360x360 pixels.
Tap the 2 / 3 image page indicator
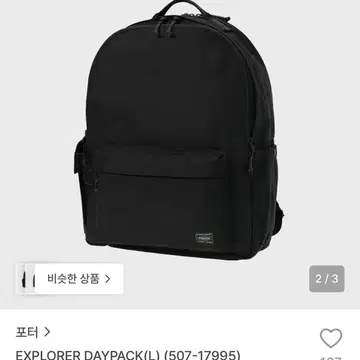tap(327, 279)
